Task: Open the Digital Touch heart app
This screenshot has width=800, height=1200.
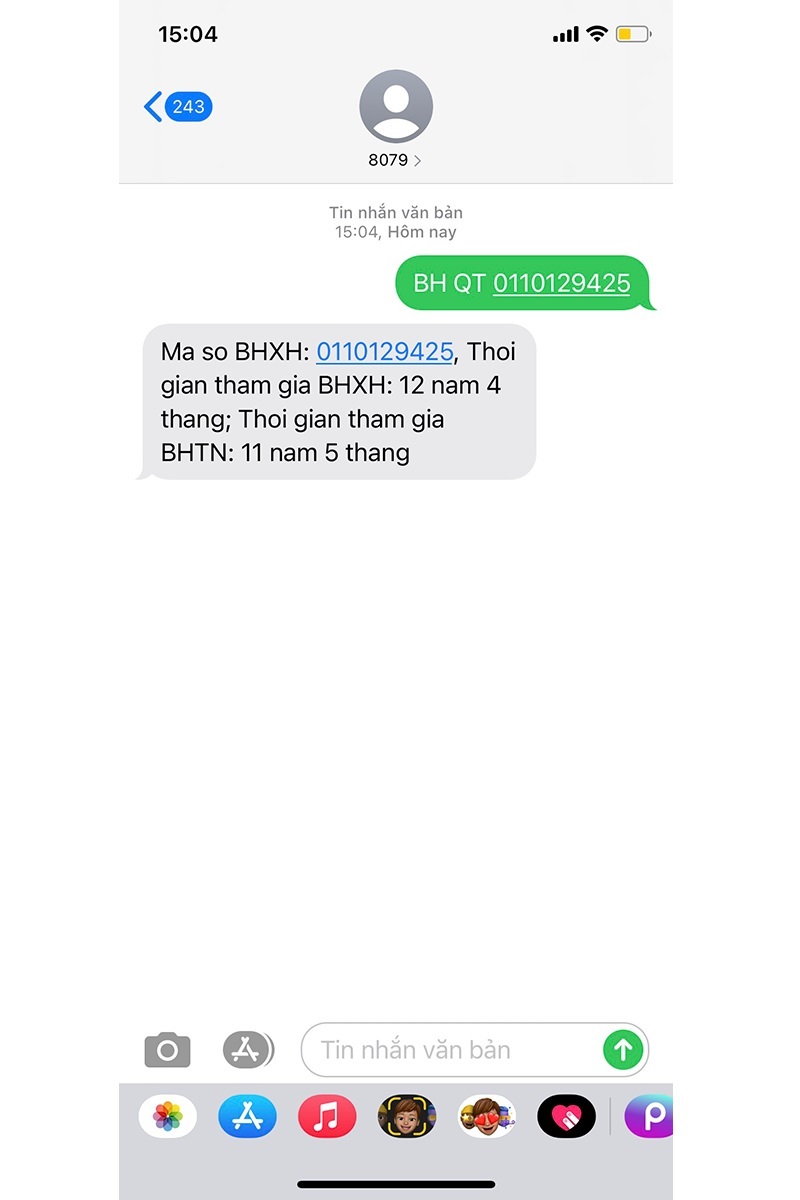Action: click(x=566, y=1116)
